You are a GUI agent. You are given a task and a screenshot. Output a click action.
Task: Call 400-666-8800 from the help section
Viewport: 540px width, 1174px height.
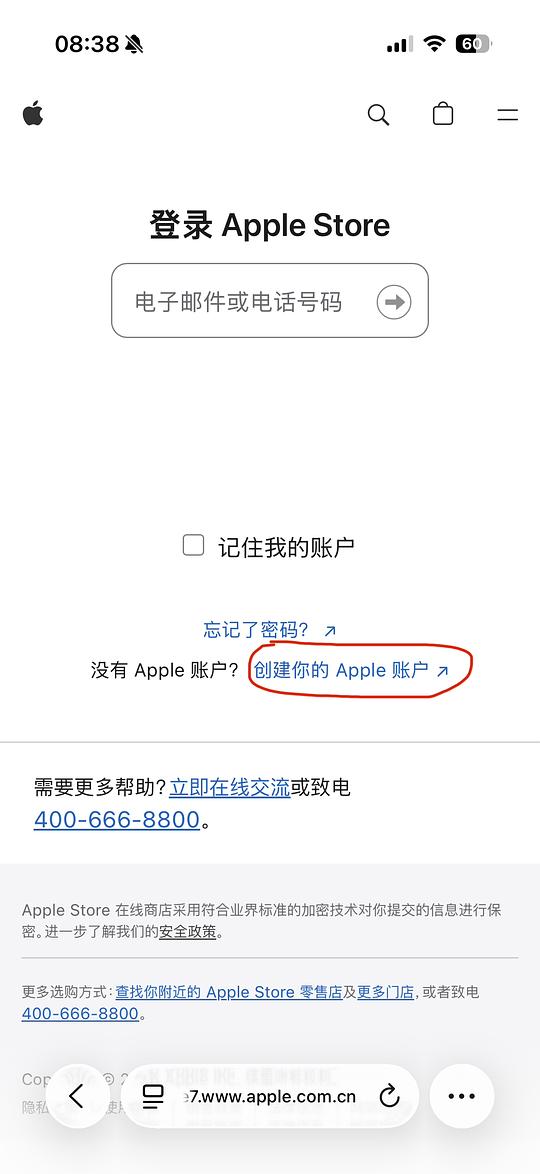tap(117, 820)
